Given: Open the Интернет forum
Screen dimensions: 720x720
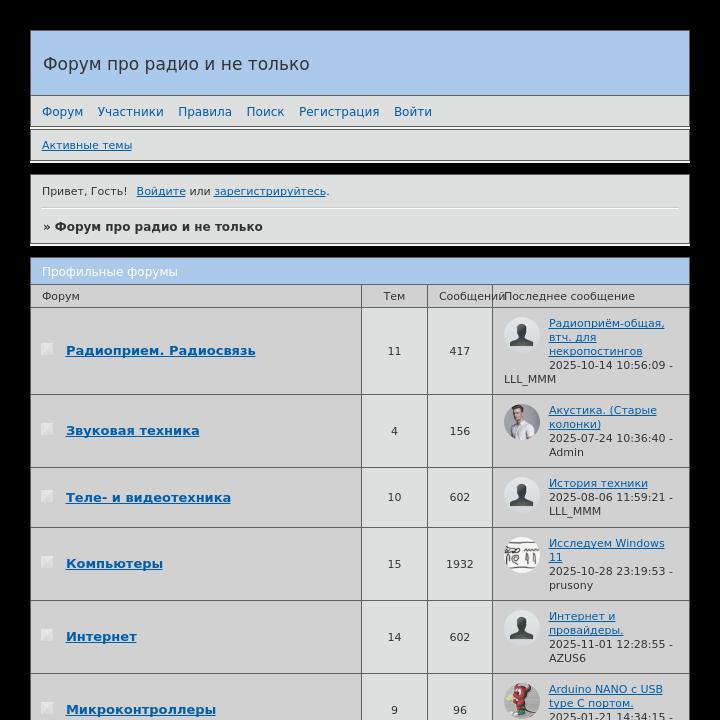Looking at the screenshot, I should point(101,637).
